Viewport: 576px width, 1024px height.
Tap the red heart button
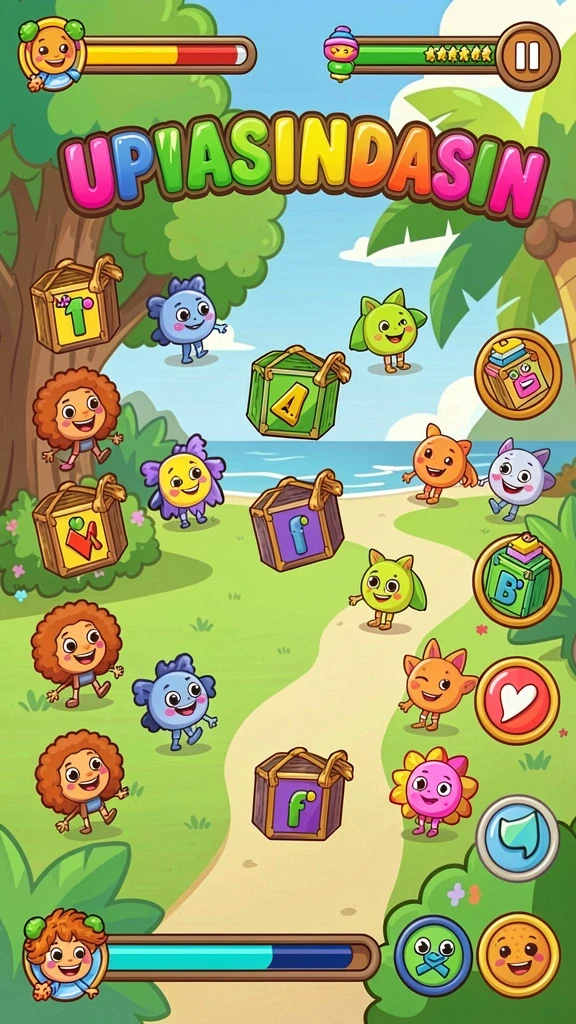(517, 700)
